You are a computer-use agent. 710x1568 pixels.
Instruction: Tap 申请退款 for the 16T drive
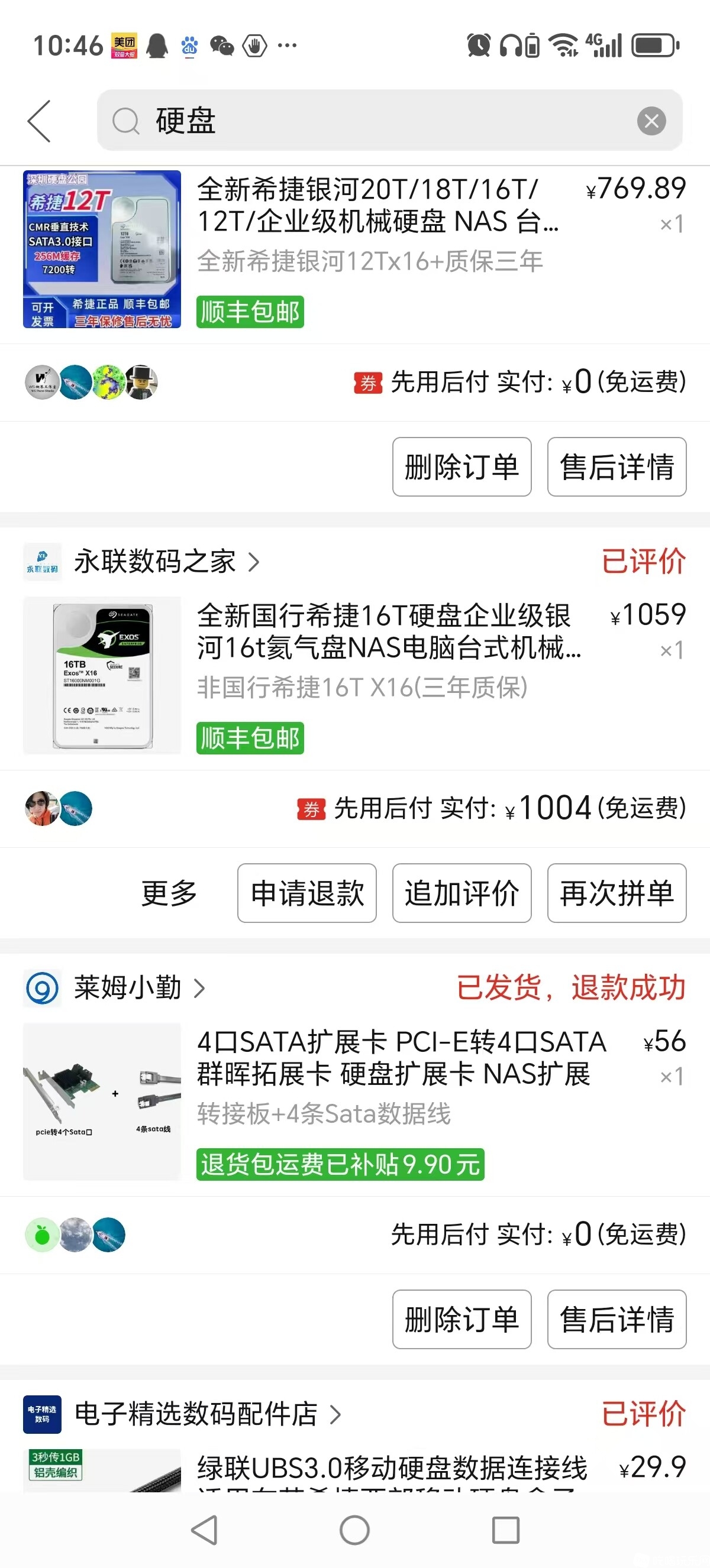pyautogui.click(x=307, y=893)
